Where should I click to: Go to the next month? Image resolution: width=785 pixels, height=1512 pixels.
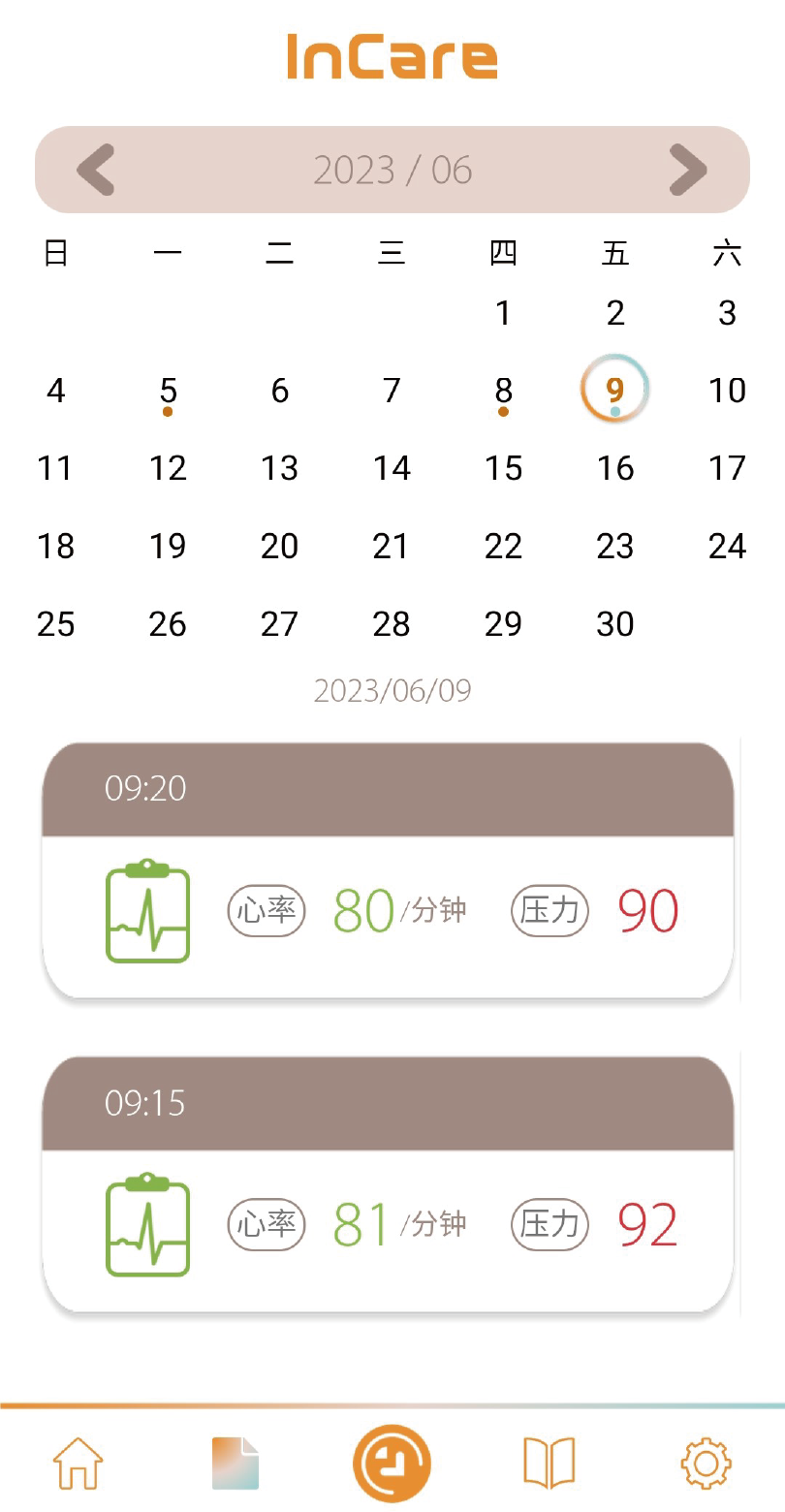(x=688, y=170)
